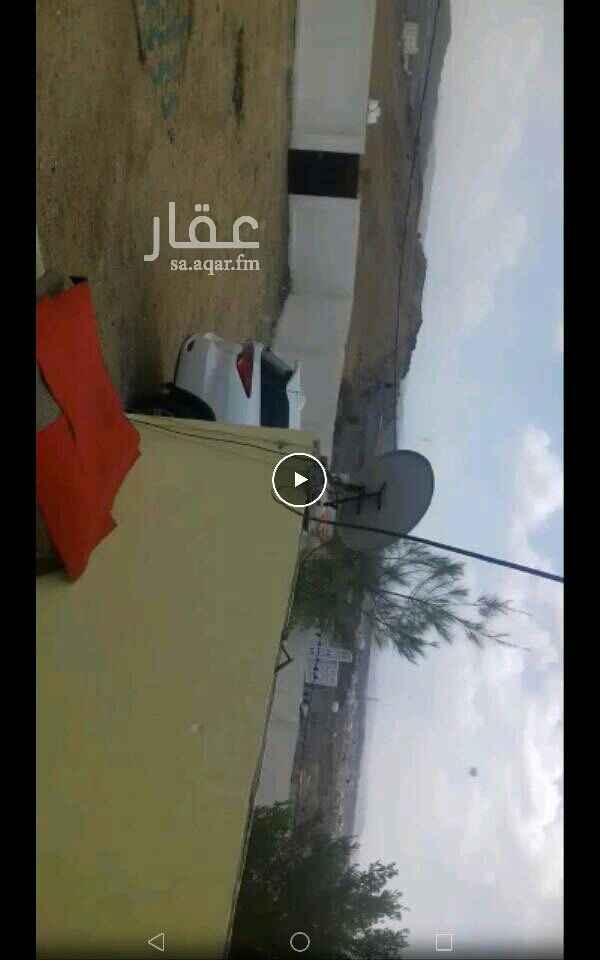Tap the system back button
600x960 pixels.
pyautogui.click(x=156, y=941)
